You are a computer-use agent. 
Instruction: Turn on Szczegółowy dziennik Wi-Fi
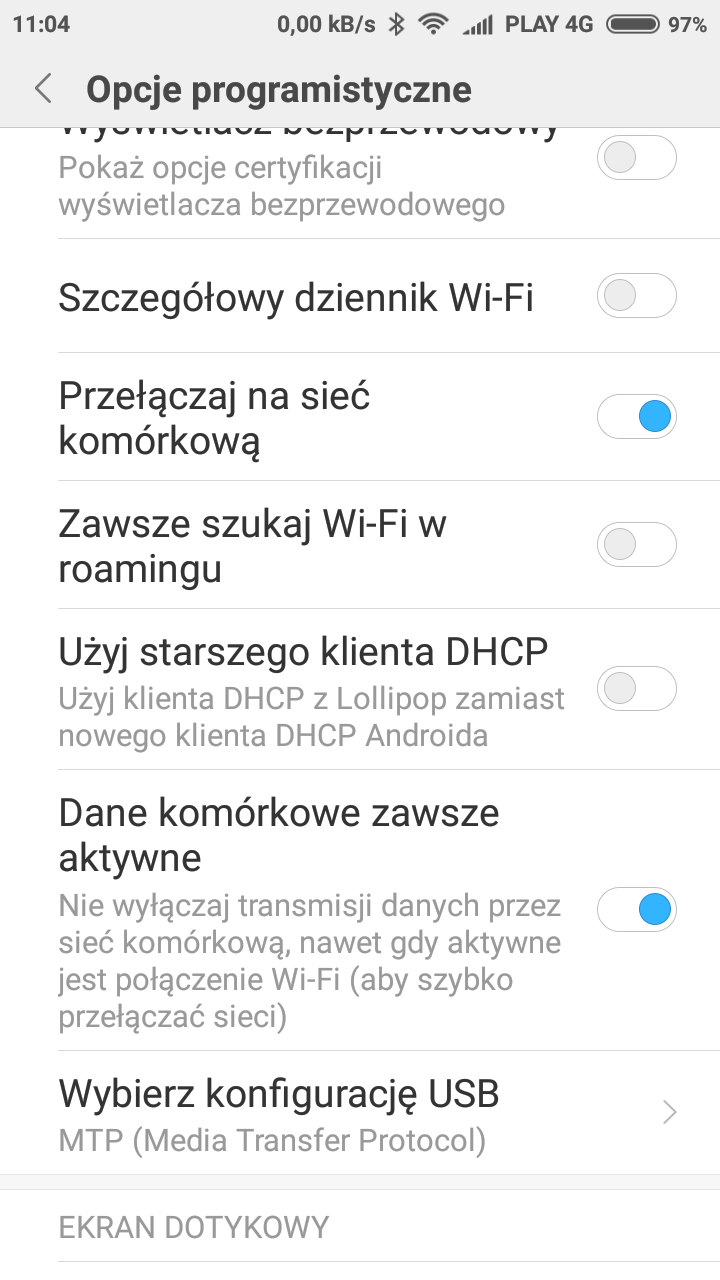[637, 296]
